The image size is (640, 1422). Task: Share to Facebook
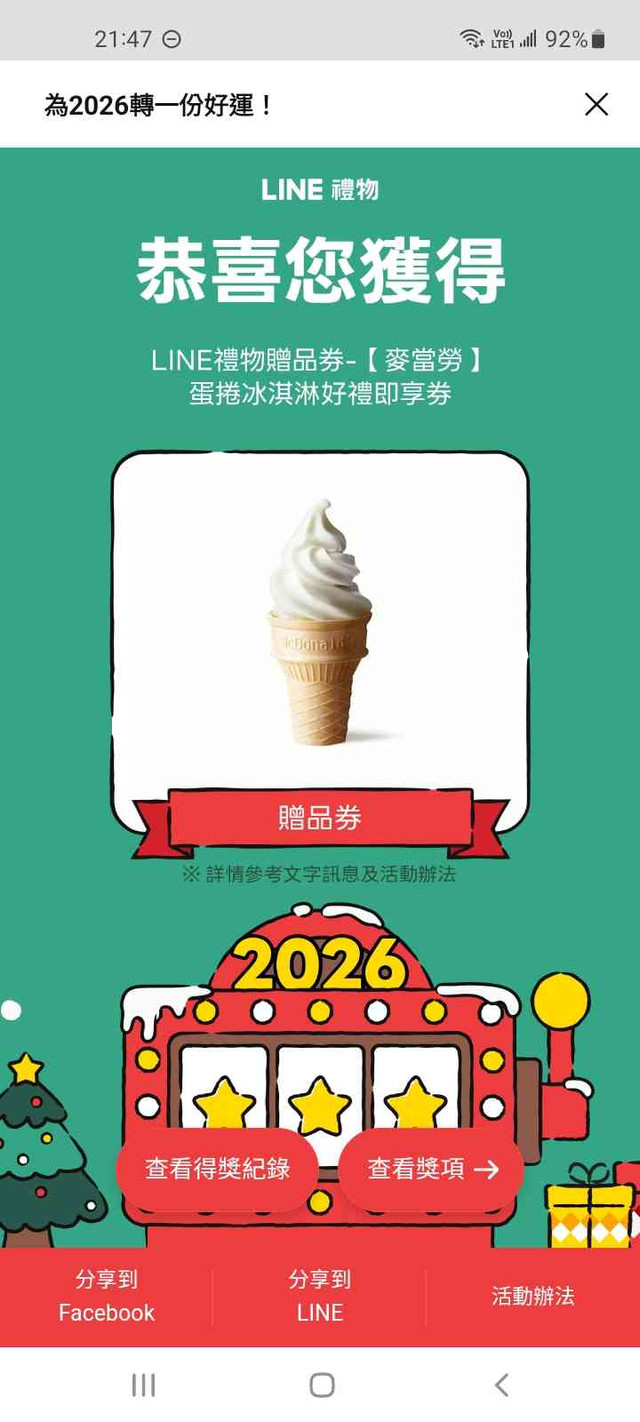(x=106, y=1296)
